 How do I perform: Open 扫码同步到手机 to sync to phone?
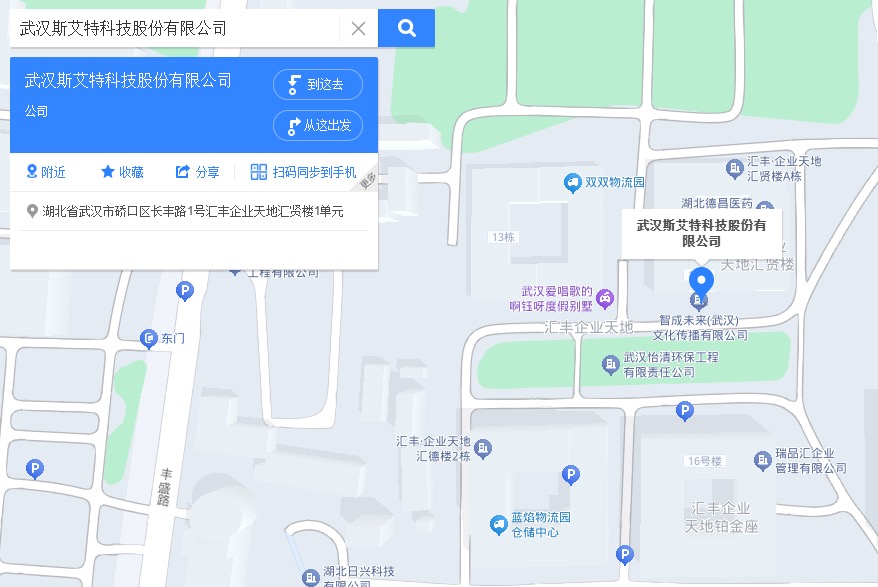click(303, 172)
